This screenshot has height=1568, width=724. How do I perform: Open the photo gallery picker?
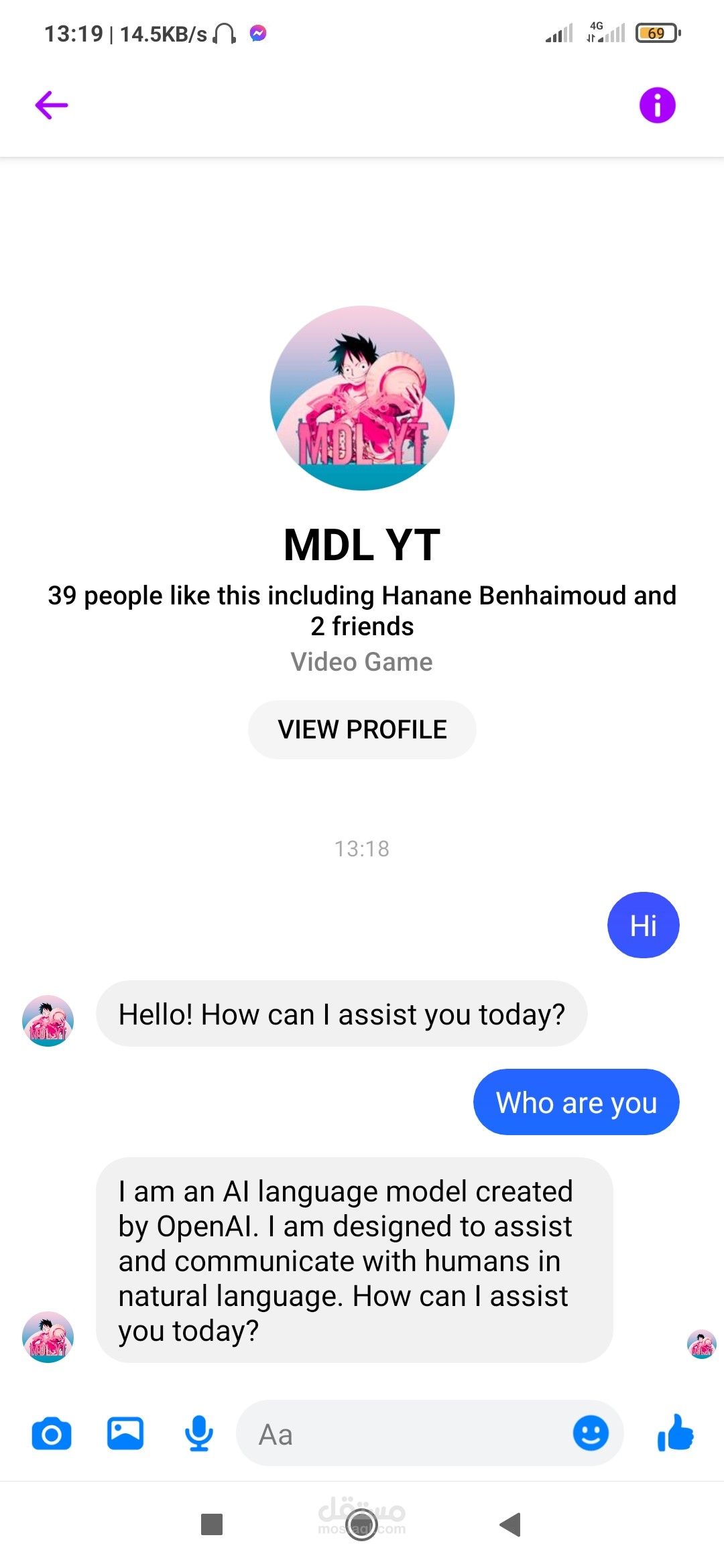coord(125,1434)
